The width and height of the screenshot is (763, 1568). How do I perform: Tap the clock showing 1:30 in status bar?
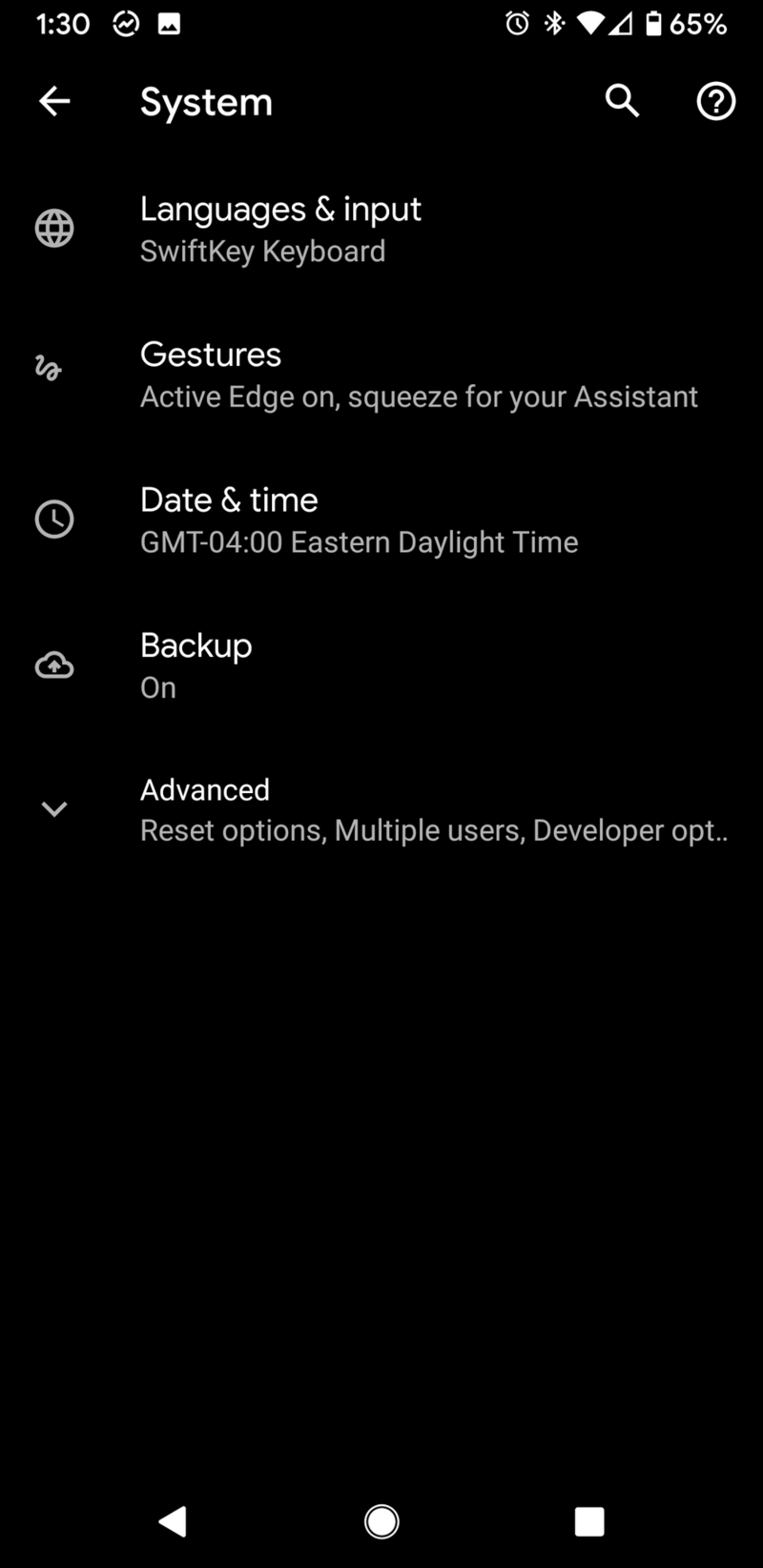click(61, 24)
